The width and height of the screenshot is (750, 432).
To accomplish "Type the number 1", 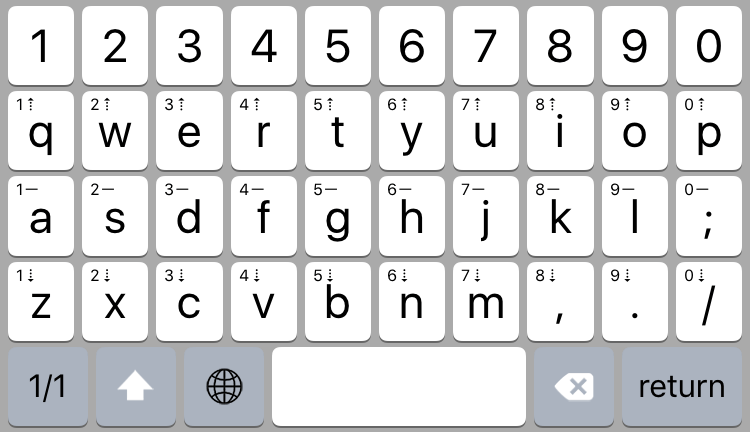I will (x=41, y=46).
